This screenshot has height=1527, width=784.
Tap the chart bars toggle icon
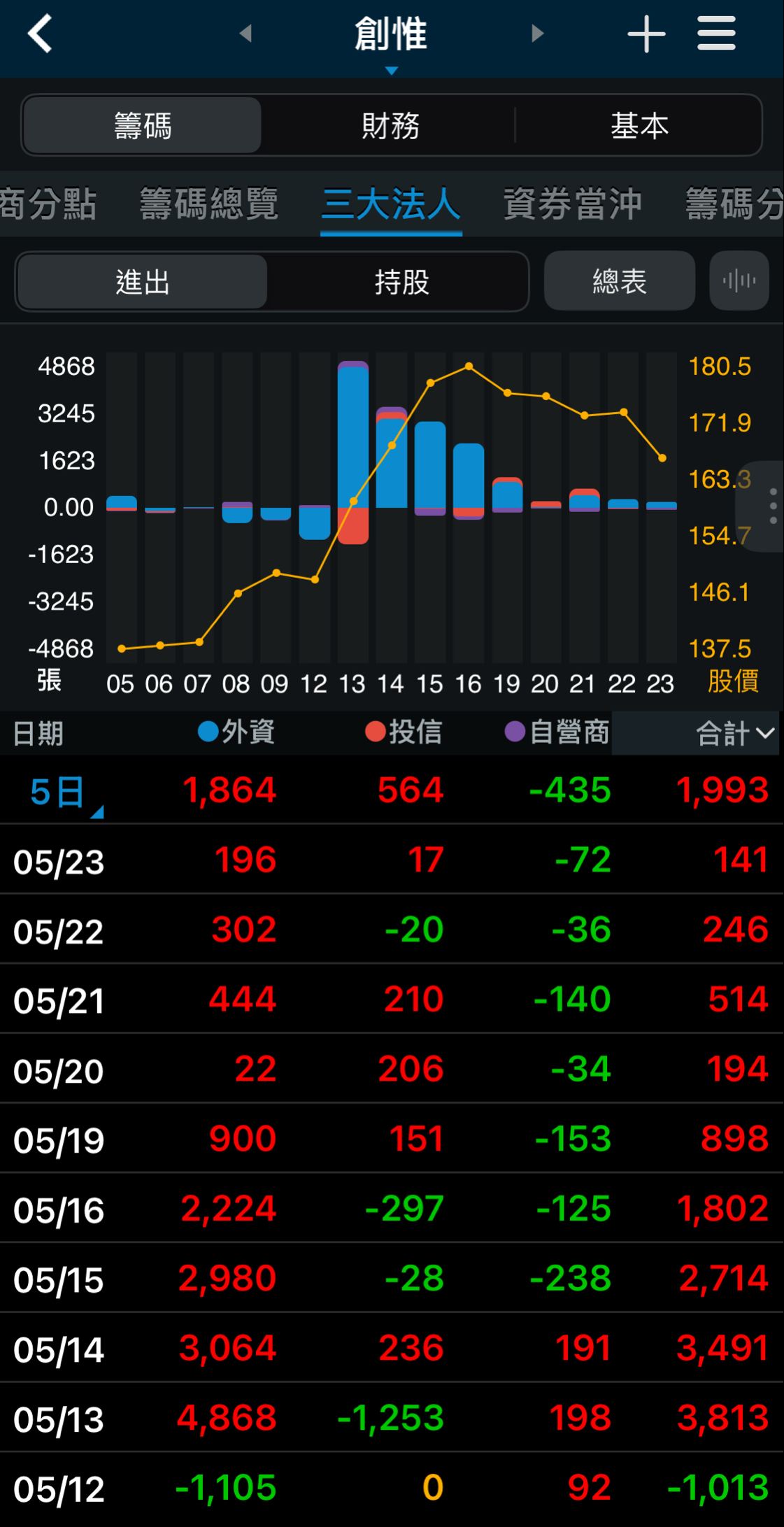[739, 281]
